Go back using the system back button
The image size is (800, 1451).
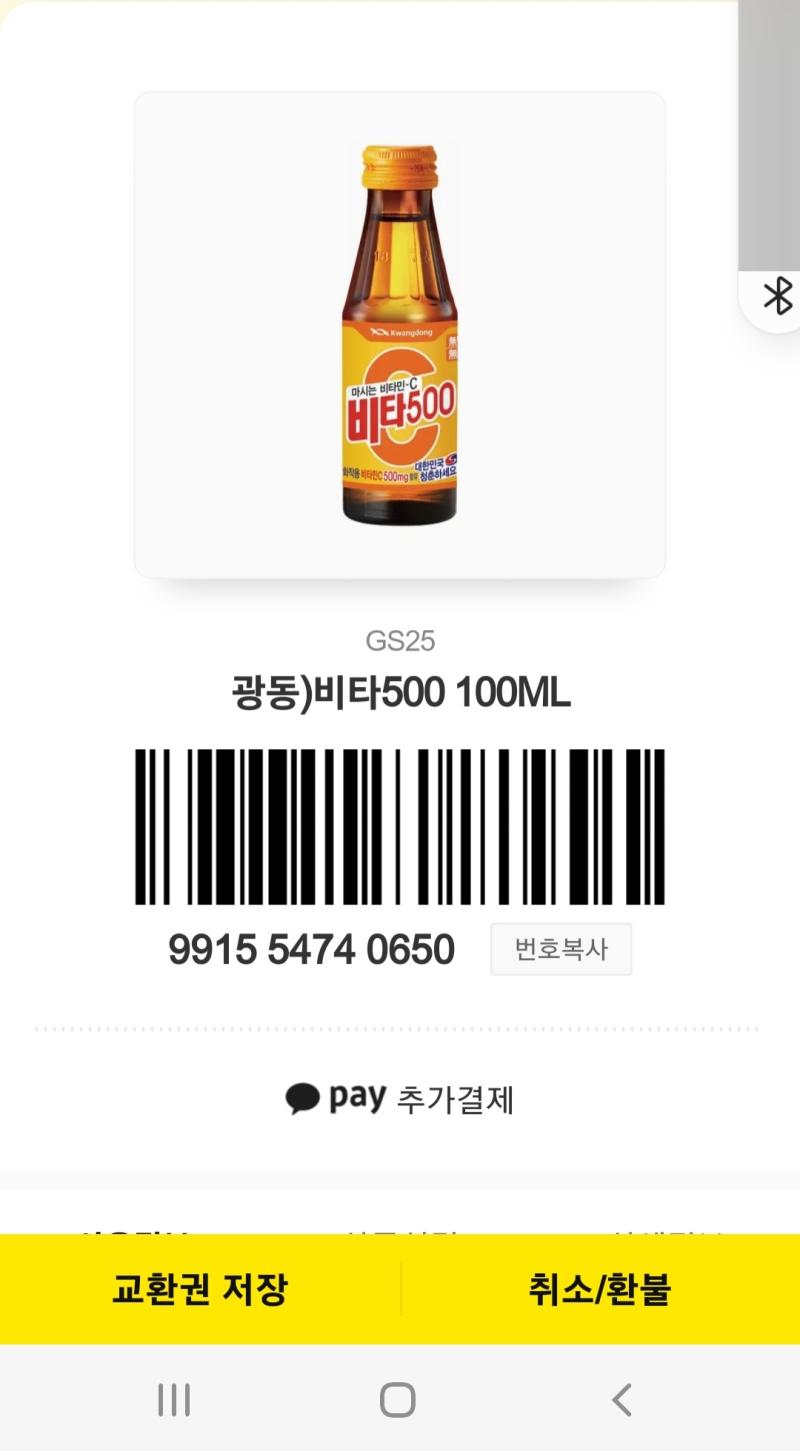(622, 1399)
